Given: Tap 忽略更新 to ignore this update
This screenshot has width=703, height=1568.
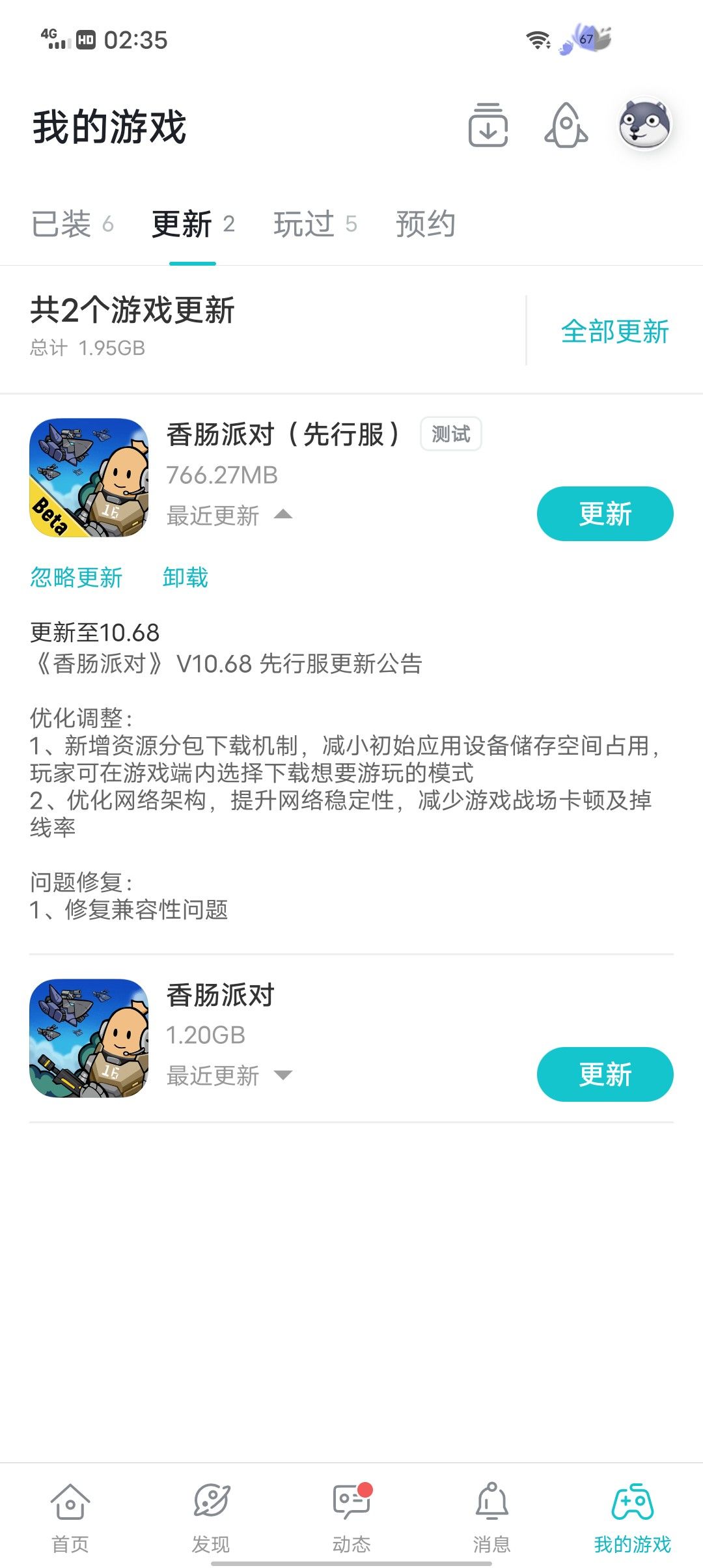Looking at the screenshot, I should (76, 578).
